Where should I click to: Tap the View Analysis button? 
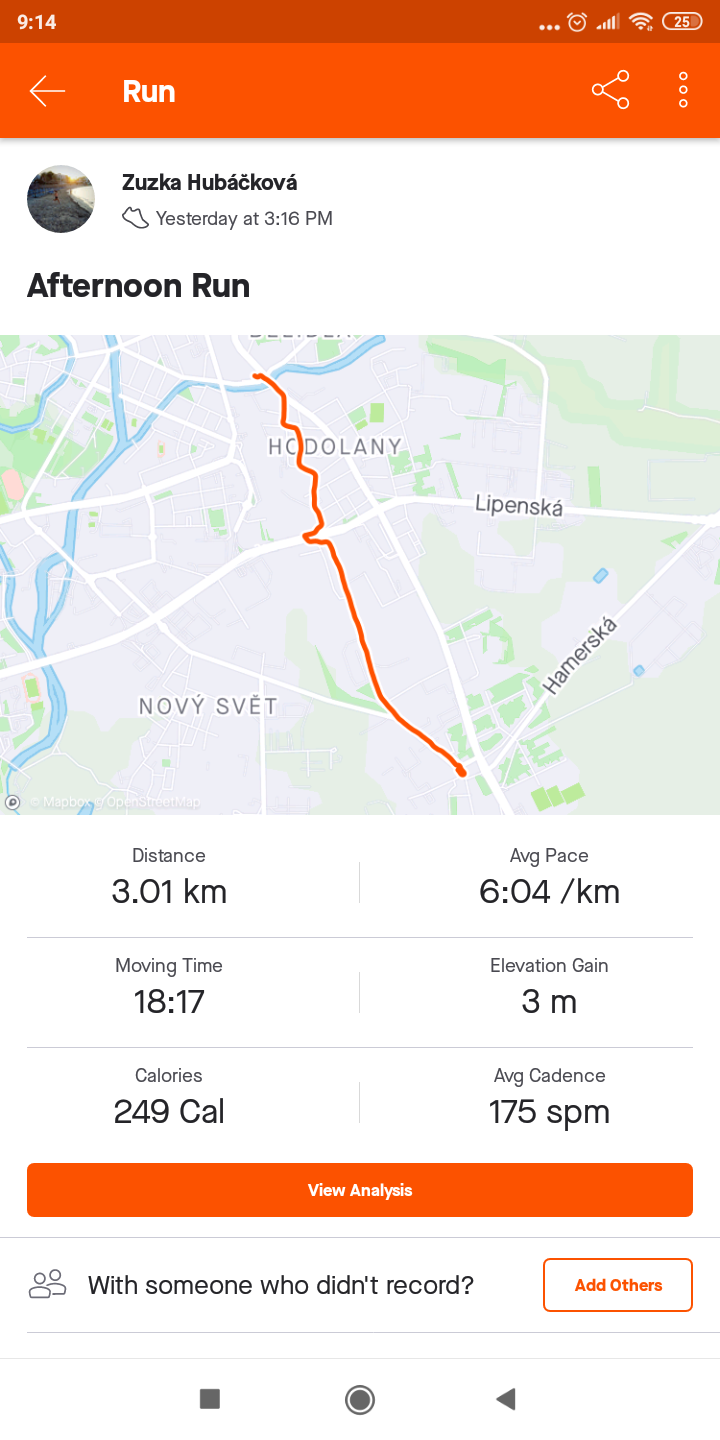360,1190
